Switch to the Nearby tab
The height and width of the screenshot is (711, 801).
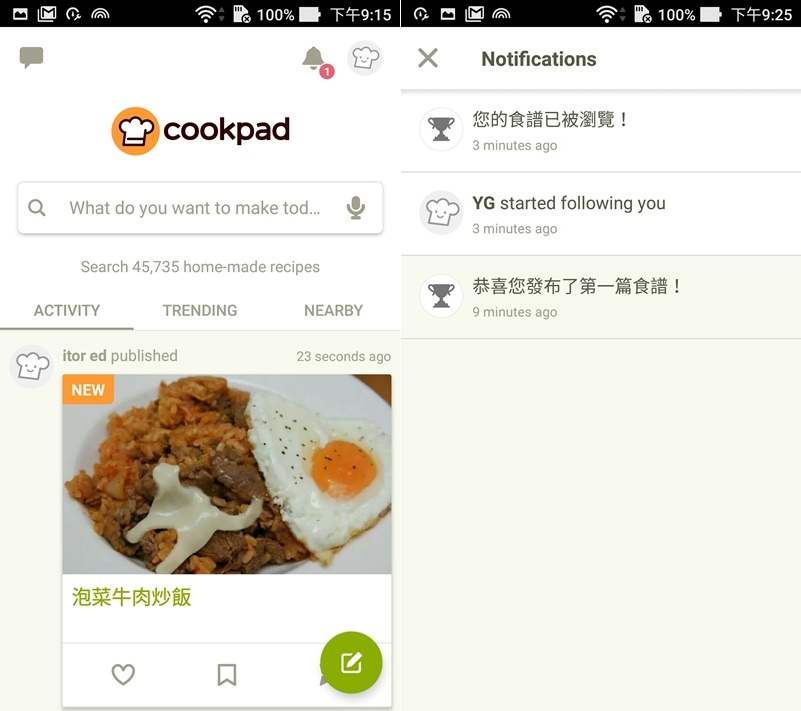point(333,310)
